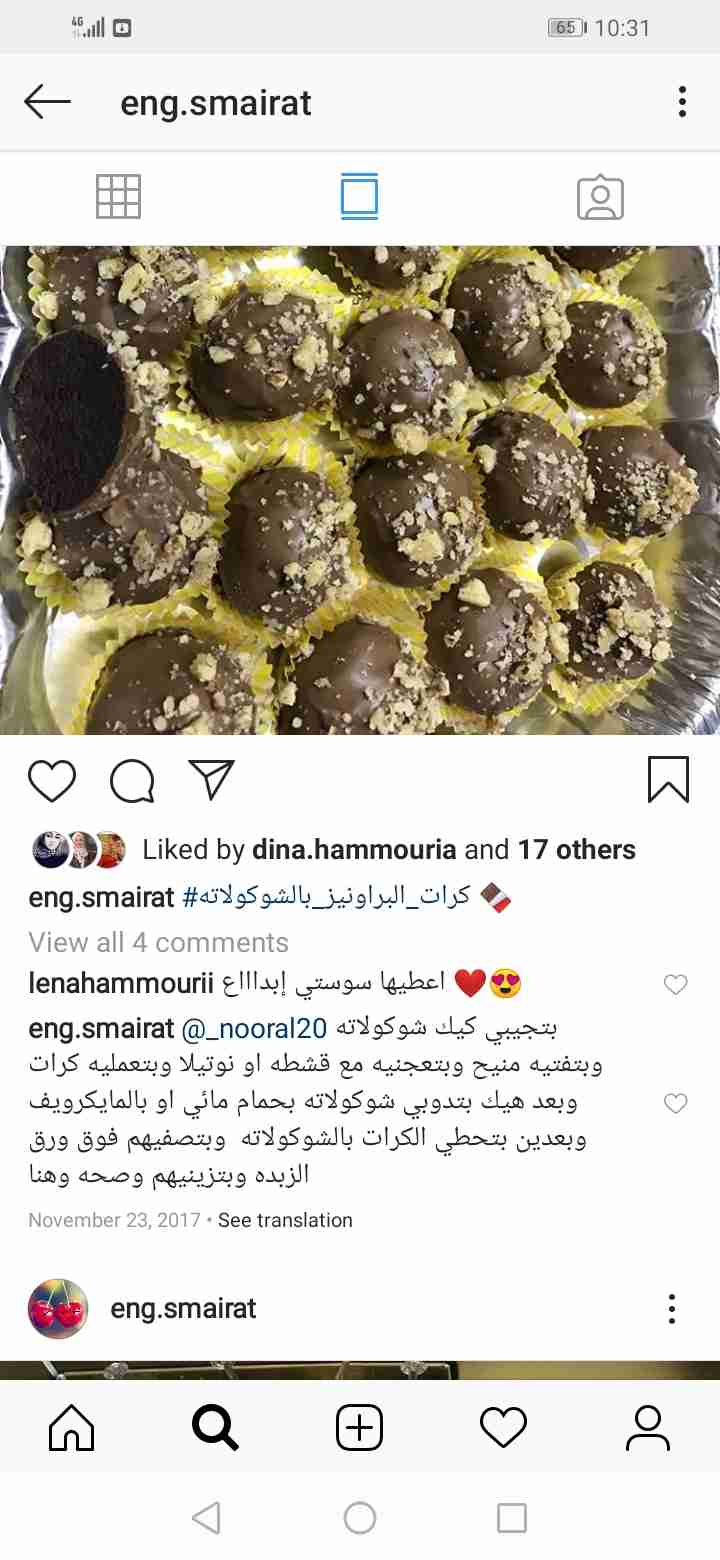Like the brownie balls post
This screenshot has width=720, height=1560.
pos(52,781)
